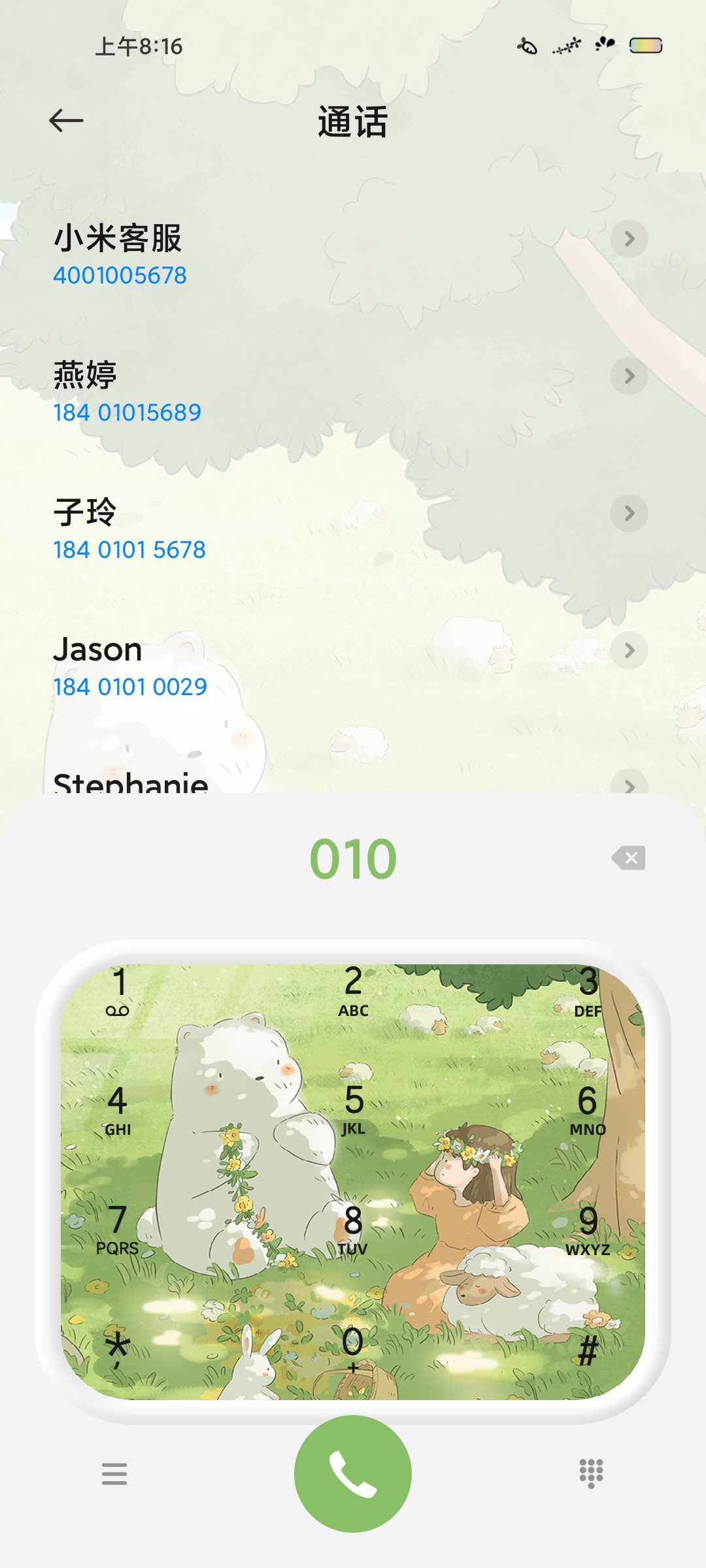The width and height of the screenshot is (706, 1568).
Task: Open the hamburger menu at the bottom
Action: [114, 1474]
